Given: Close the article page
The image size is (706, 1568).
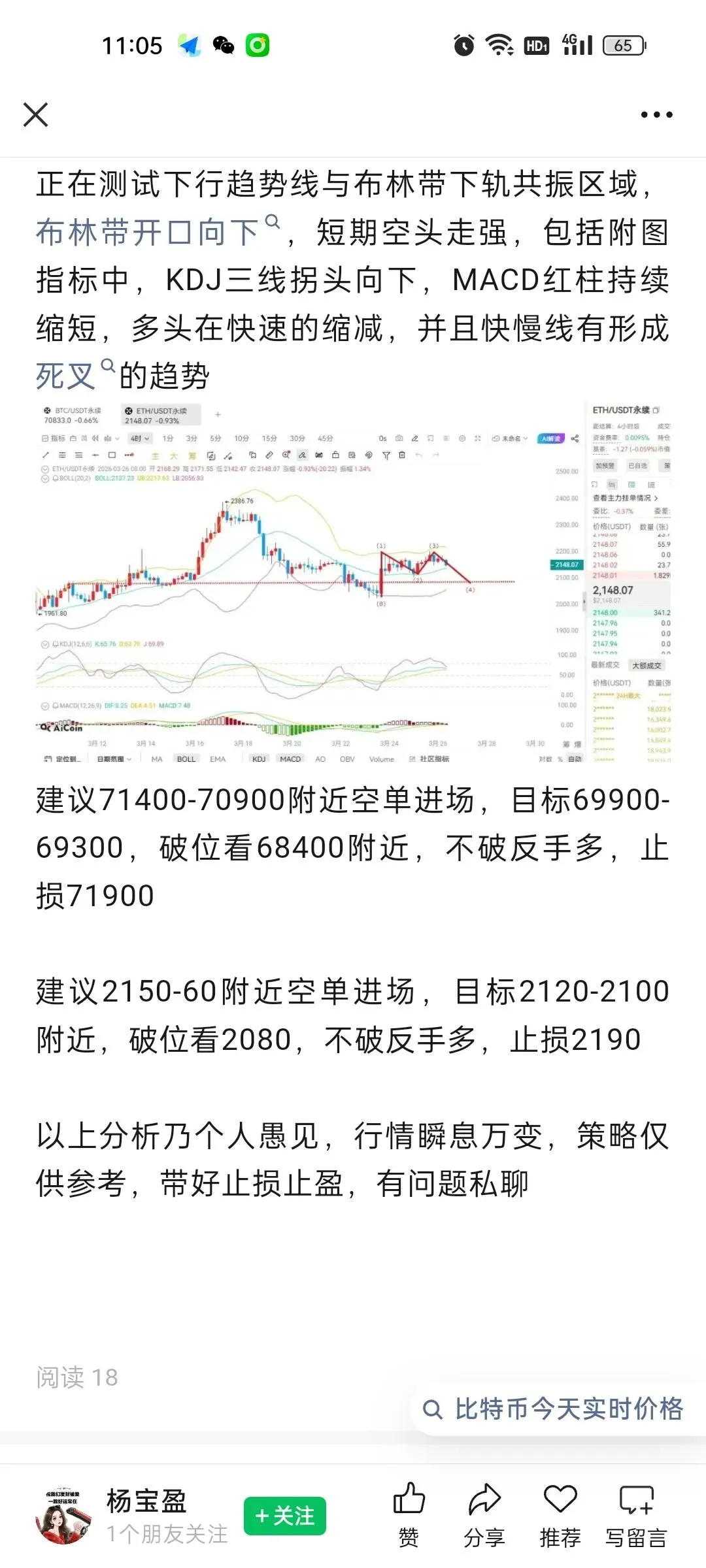Looking at the screenshot, I should [x=35, y=115].
